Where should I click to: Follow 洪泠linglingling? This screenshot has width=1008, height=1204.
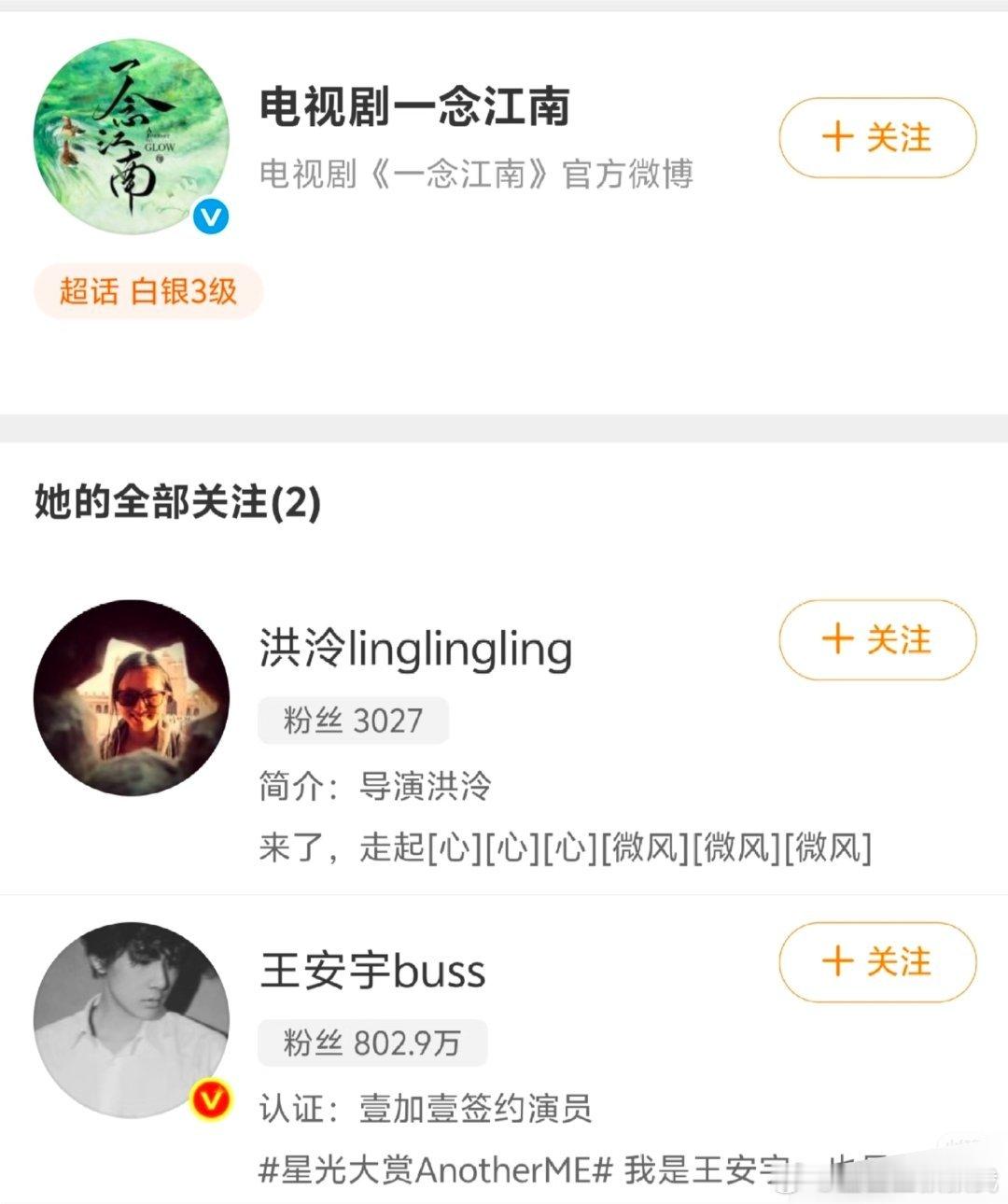[877, 639]
